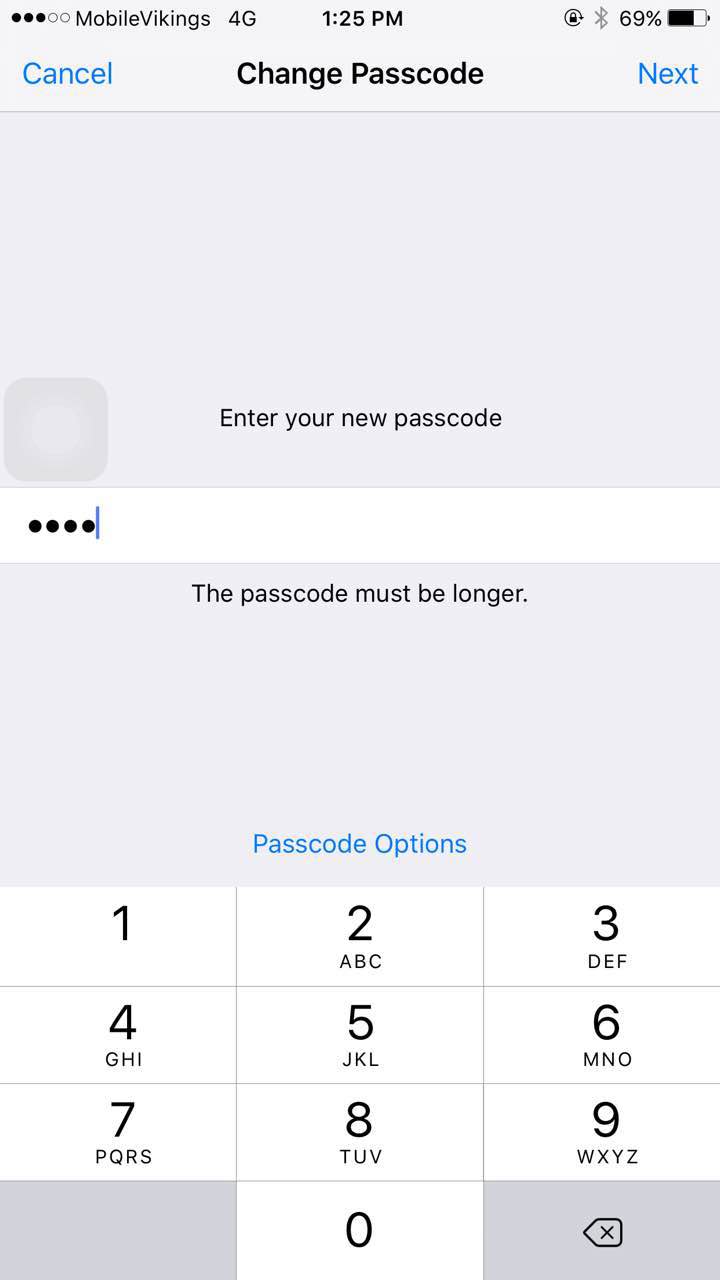This screenshot has width=720, height=1280.
Task: Tap the Change Passcode title
Action: [360, 73]
